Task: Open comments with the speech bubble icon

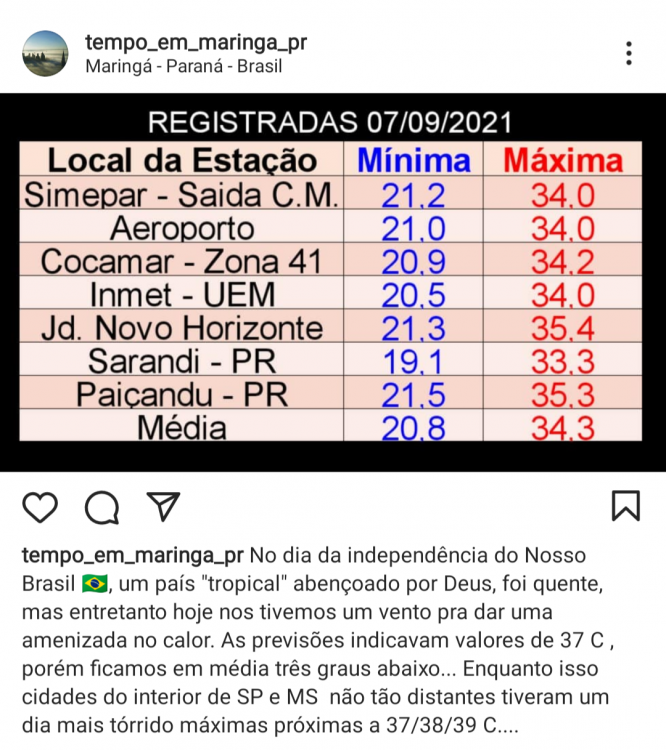Action: [x=101, y=507]
